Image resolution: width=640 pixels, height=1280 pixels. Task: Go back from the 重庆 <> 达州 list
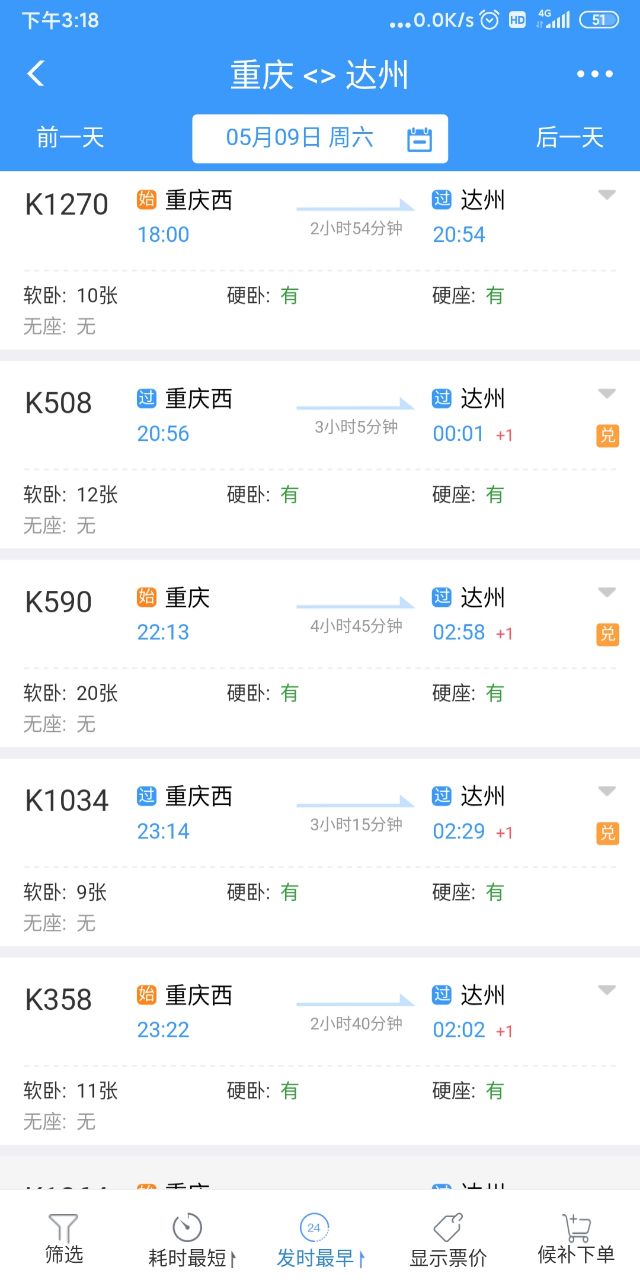[x=36, y=74]
